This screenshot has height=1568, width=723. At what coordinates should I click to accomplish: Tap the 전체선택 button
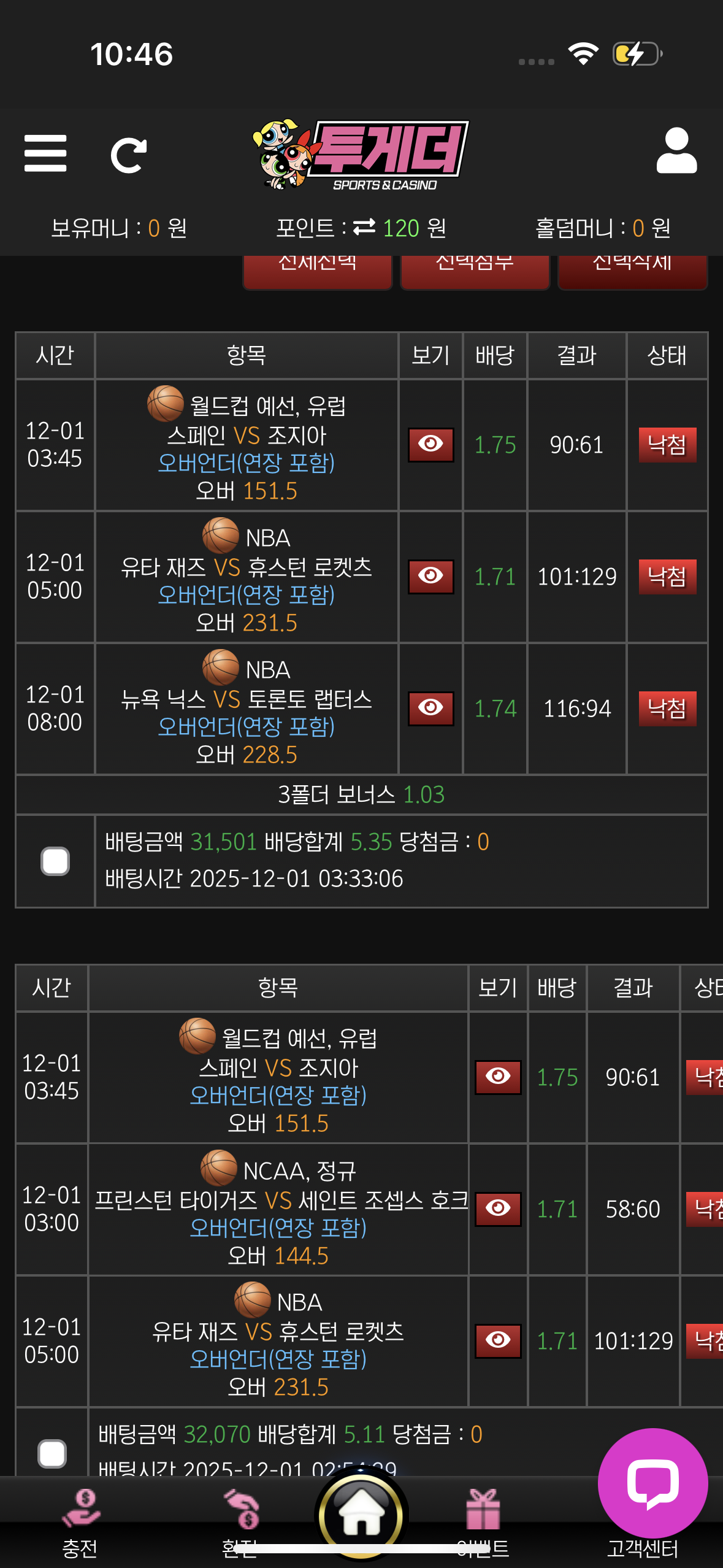[318, 269]
